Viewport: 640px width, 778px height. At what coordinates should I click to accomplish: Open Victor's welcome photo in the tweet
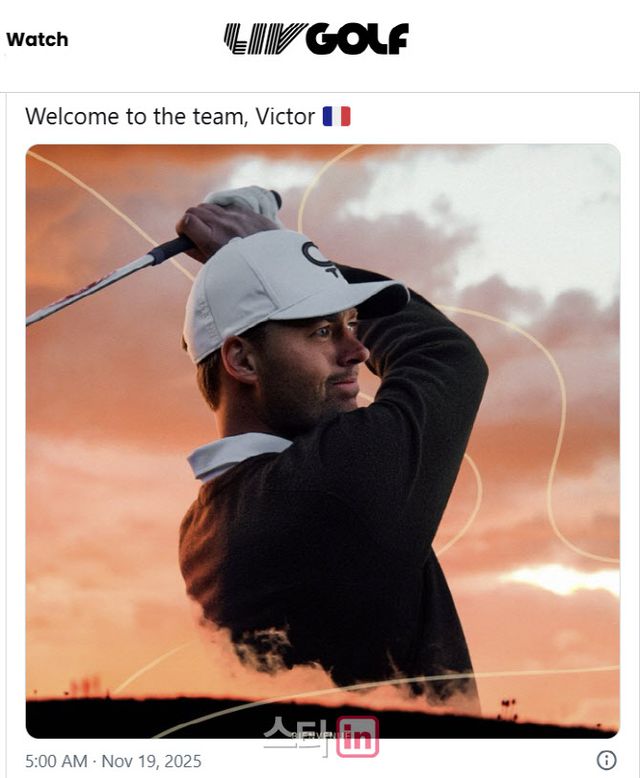click(x=322, y=440)
